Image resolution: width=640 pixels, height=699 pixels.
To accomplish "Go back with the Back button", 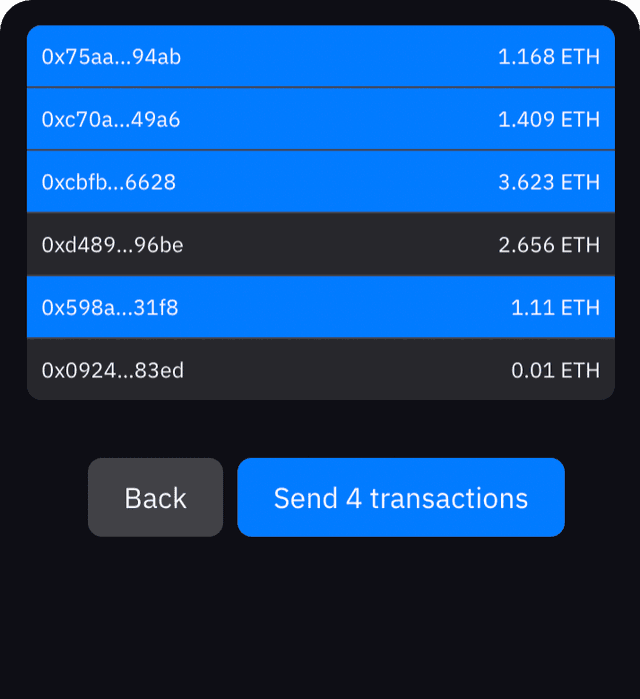I will pos(155,497).
